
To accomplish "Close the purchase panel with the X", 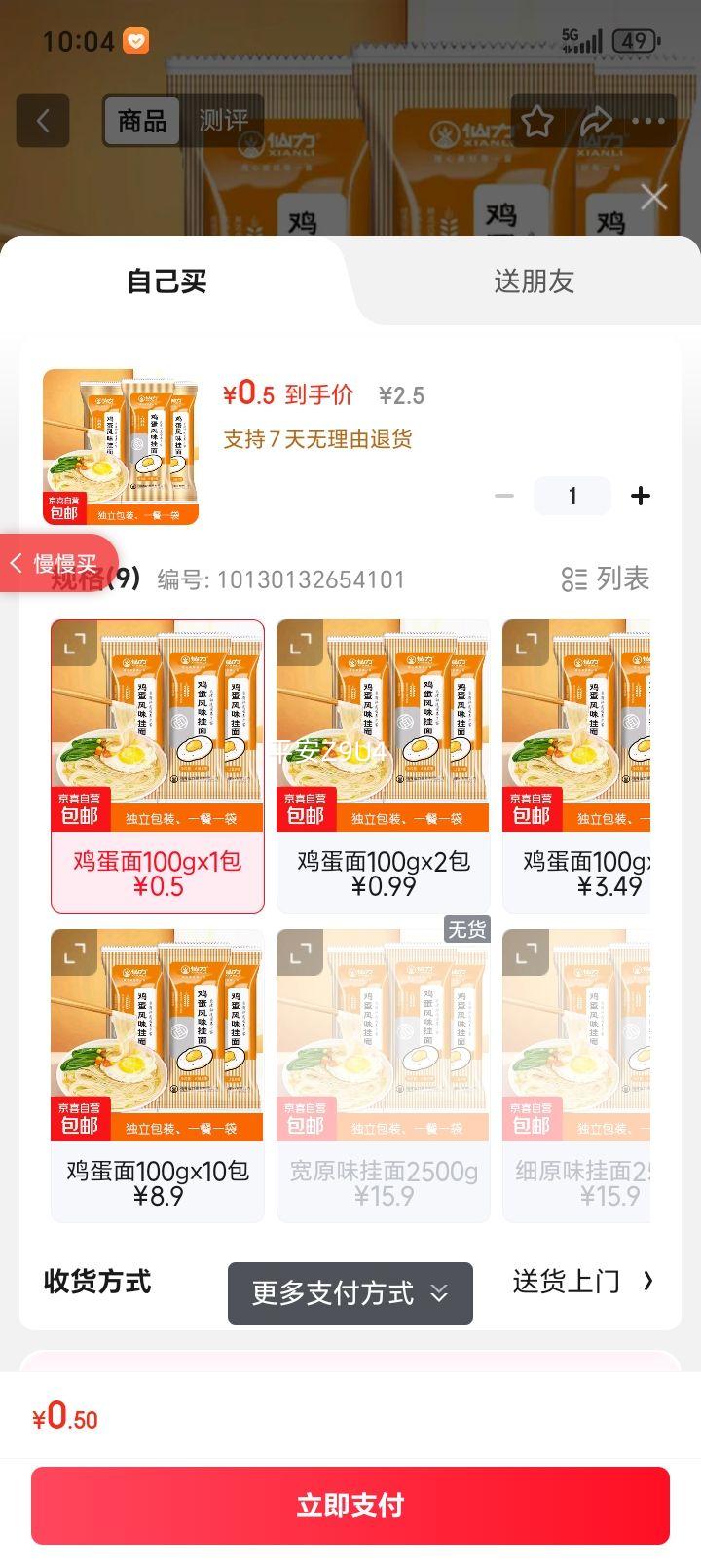I will (x=652, y=197).
